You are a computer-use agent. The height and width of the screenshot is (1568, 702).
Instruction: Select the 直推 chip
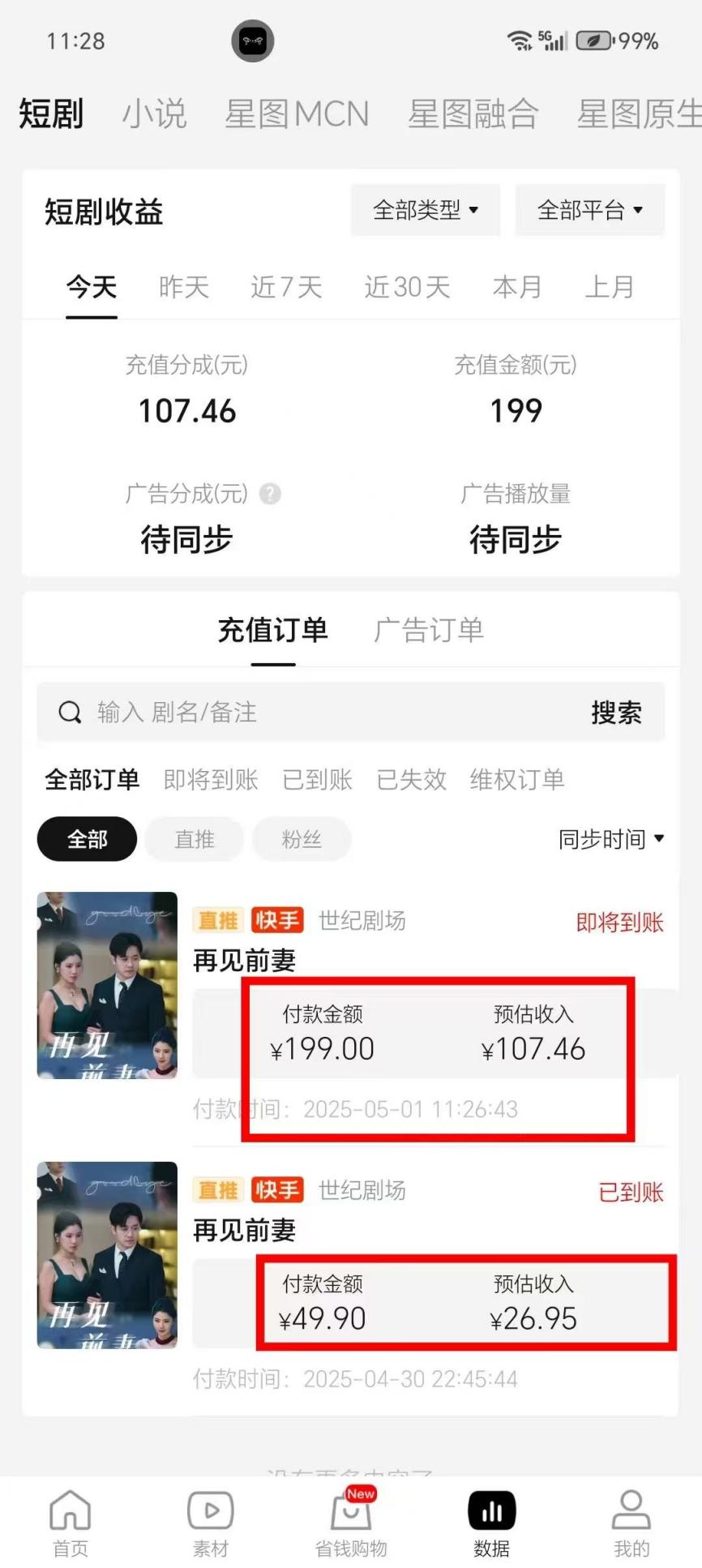(195, 839)
